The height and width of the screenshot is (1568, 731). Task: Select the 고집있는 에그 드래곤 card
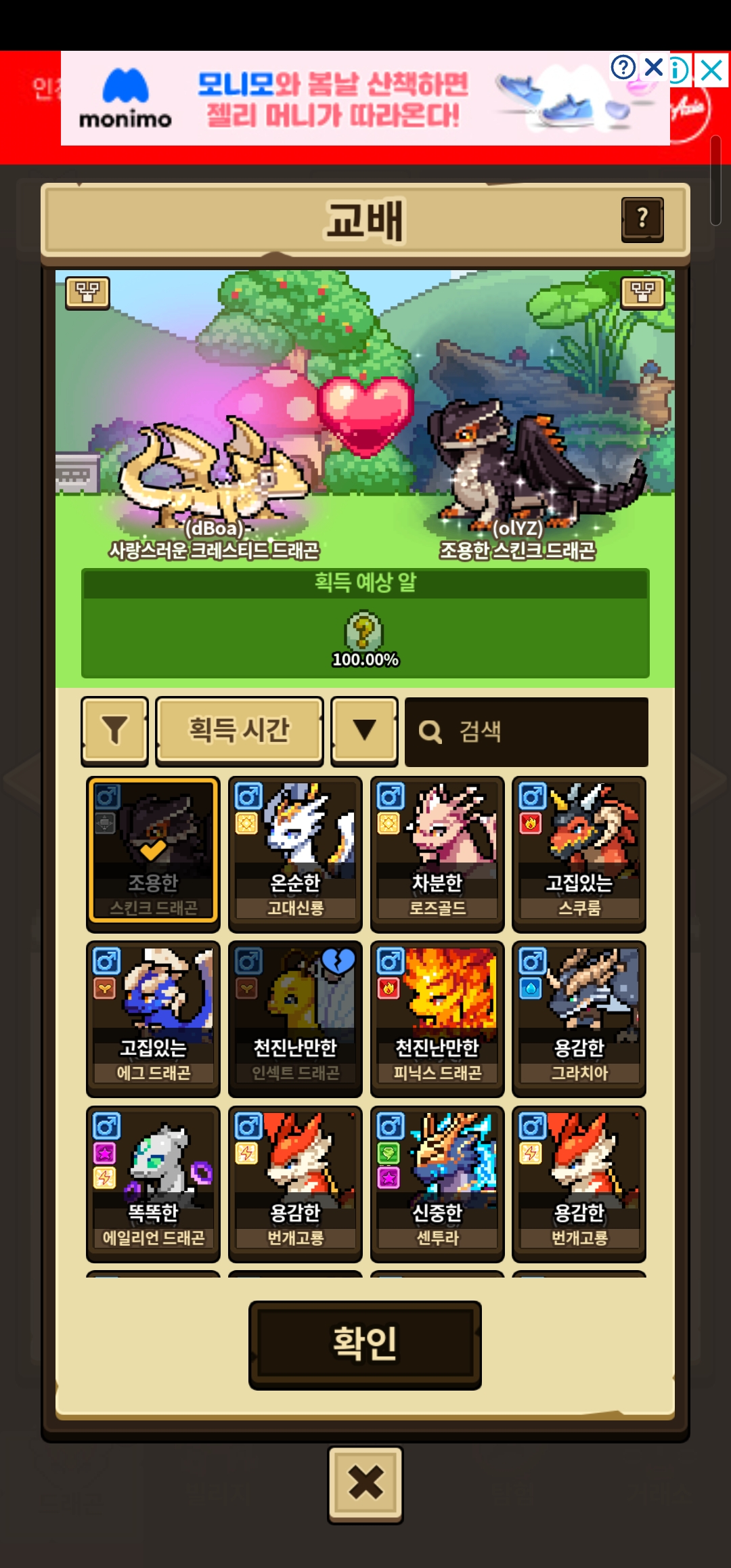(153, 1018)
